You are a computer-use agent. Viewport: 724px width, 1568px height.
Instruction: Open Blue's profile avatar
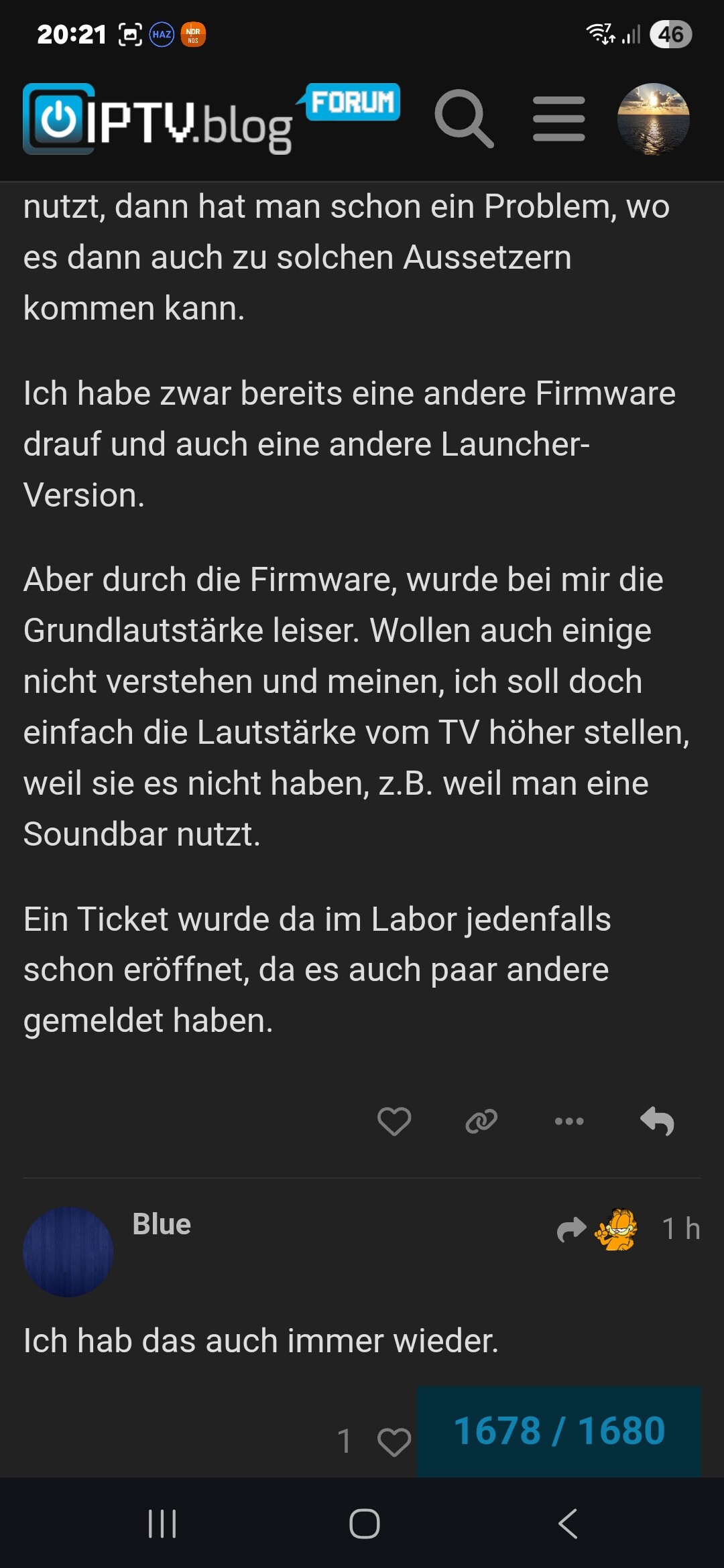[68, 1252]
